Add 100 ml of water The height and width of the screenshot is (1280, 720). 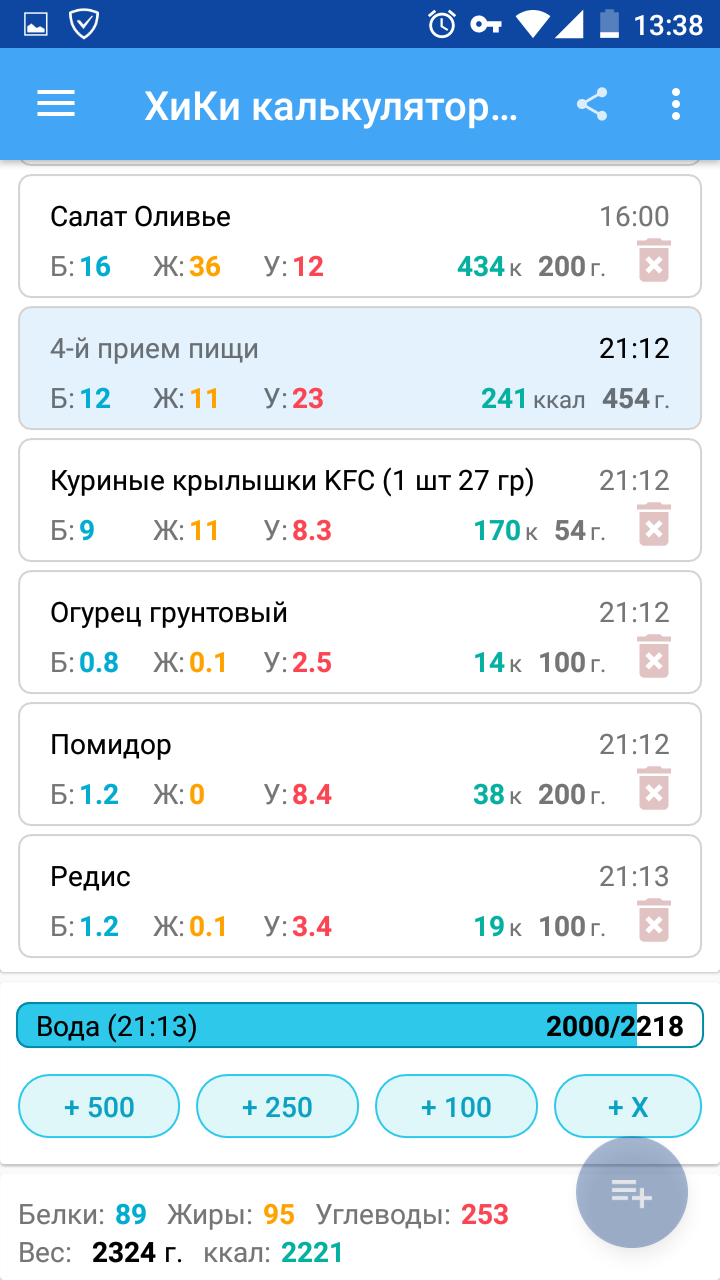click(456, 1107)
